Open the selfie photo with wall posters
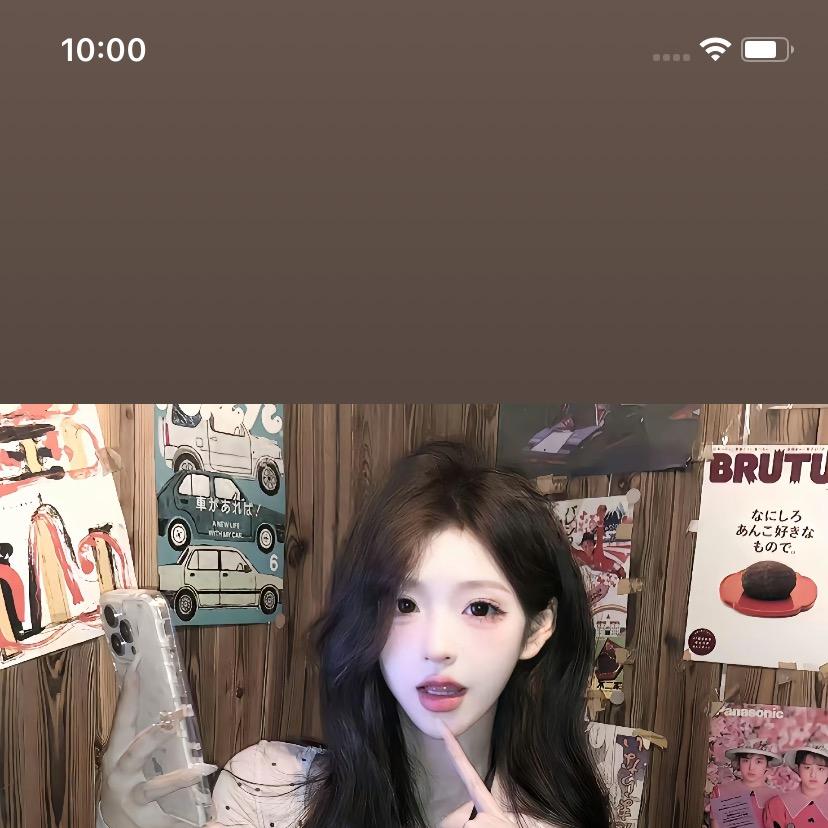Screen dimensions: 828x828 pos(414,615)
